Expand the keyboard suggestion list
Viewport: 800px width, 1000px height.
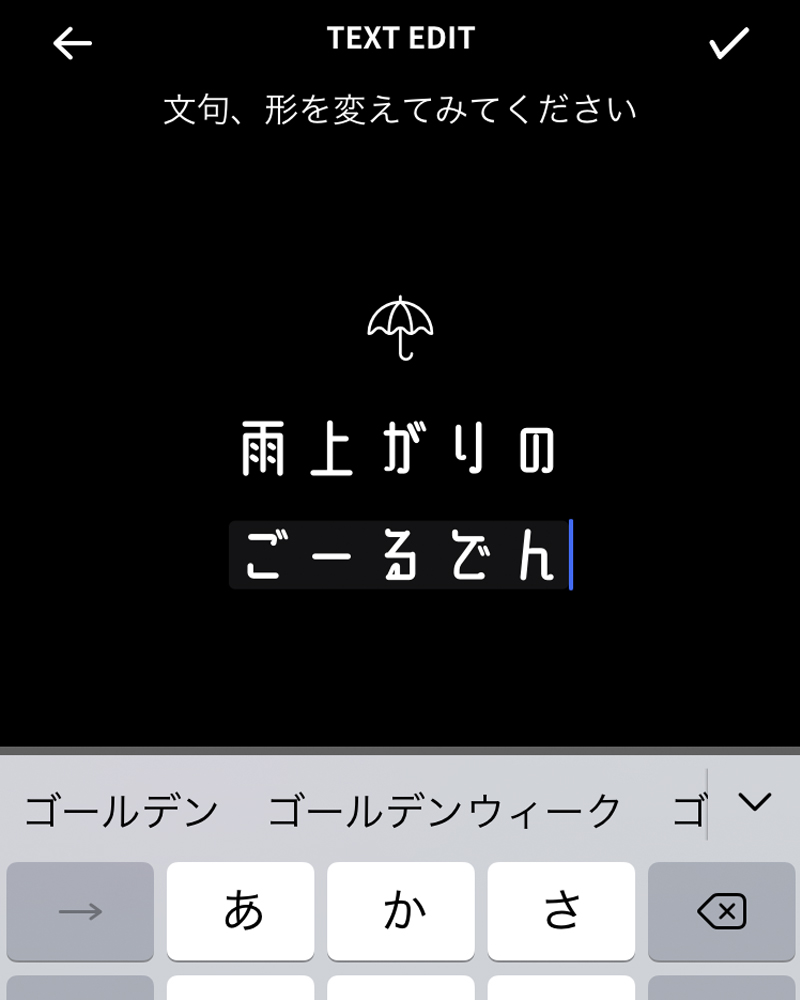tap(754, 801)
